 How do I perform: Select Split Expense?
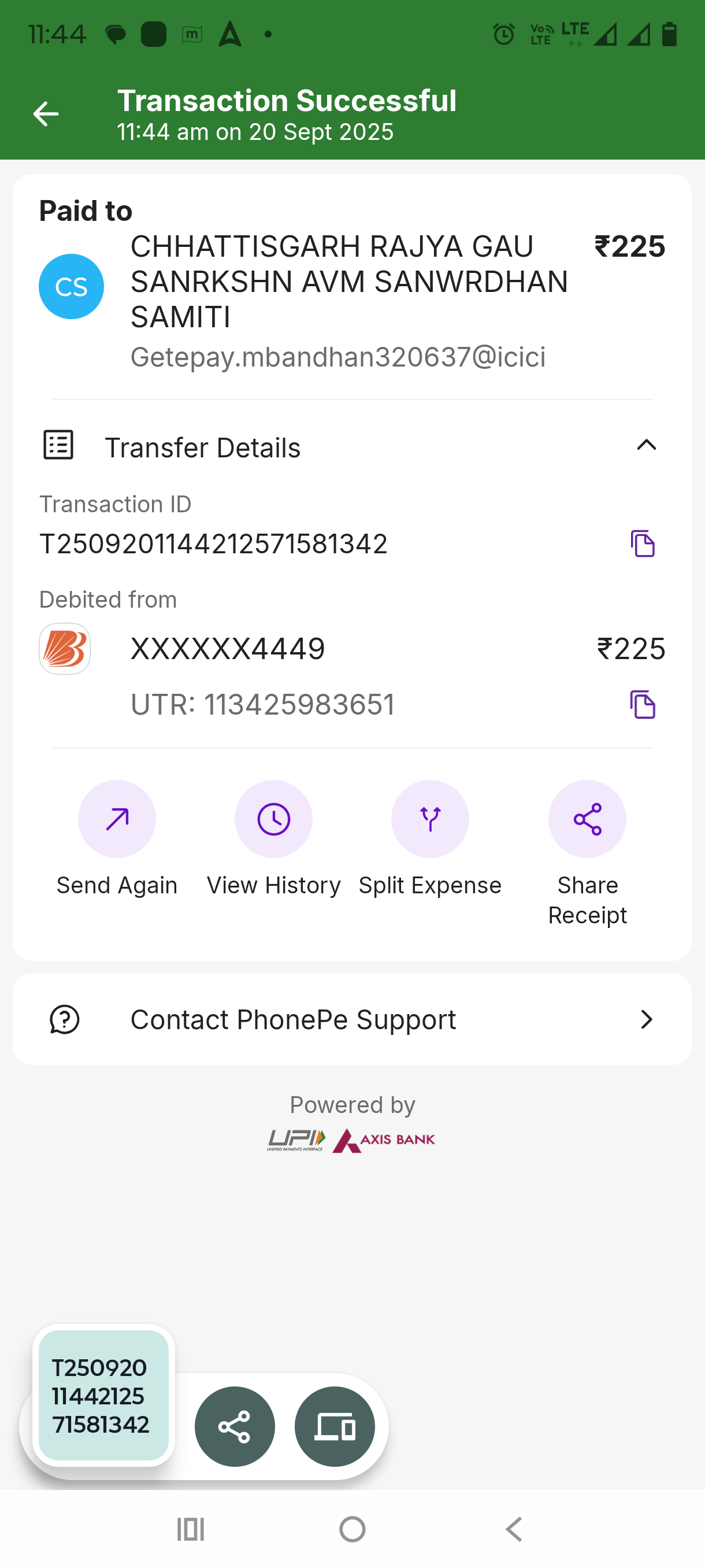[x=430, y=819]
